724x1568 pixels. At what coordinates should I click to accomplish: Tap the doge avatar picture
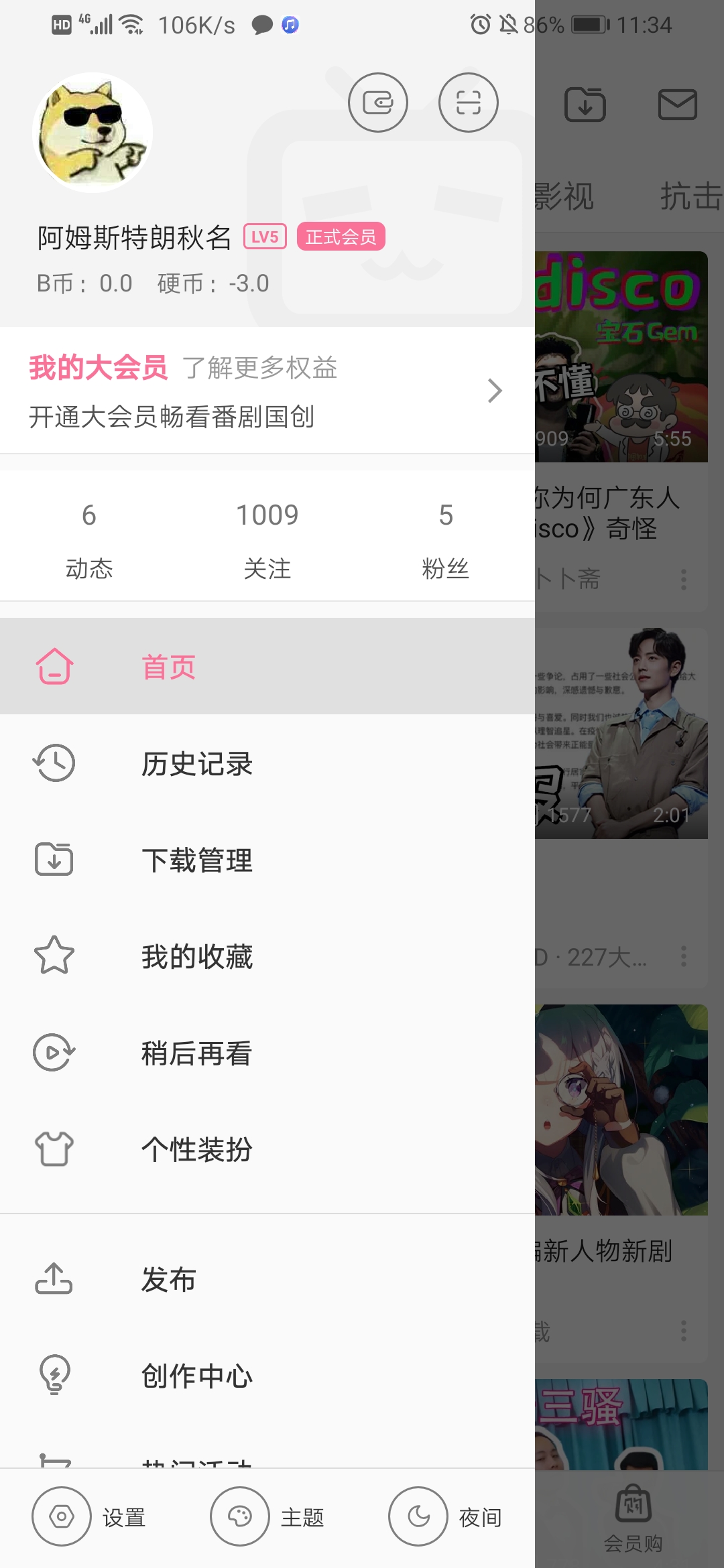[91, 132]
